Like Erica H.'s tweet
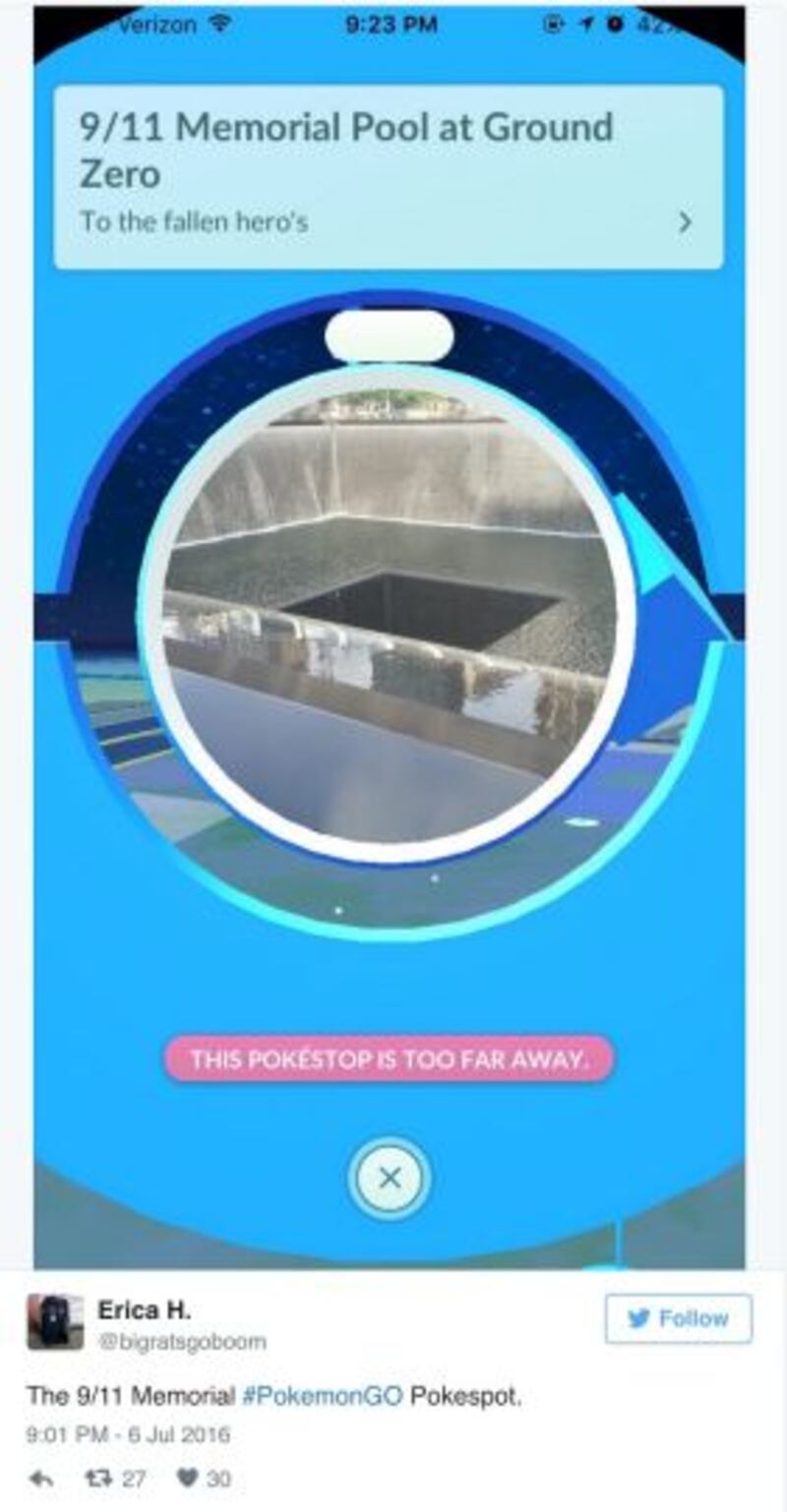Viewport: 787px width, 1512px height. [x=190, y=1479]
